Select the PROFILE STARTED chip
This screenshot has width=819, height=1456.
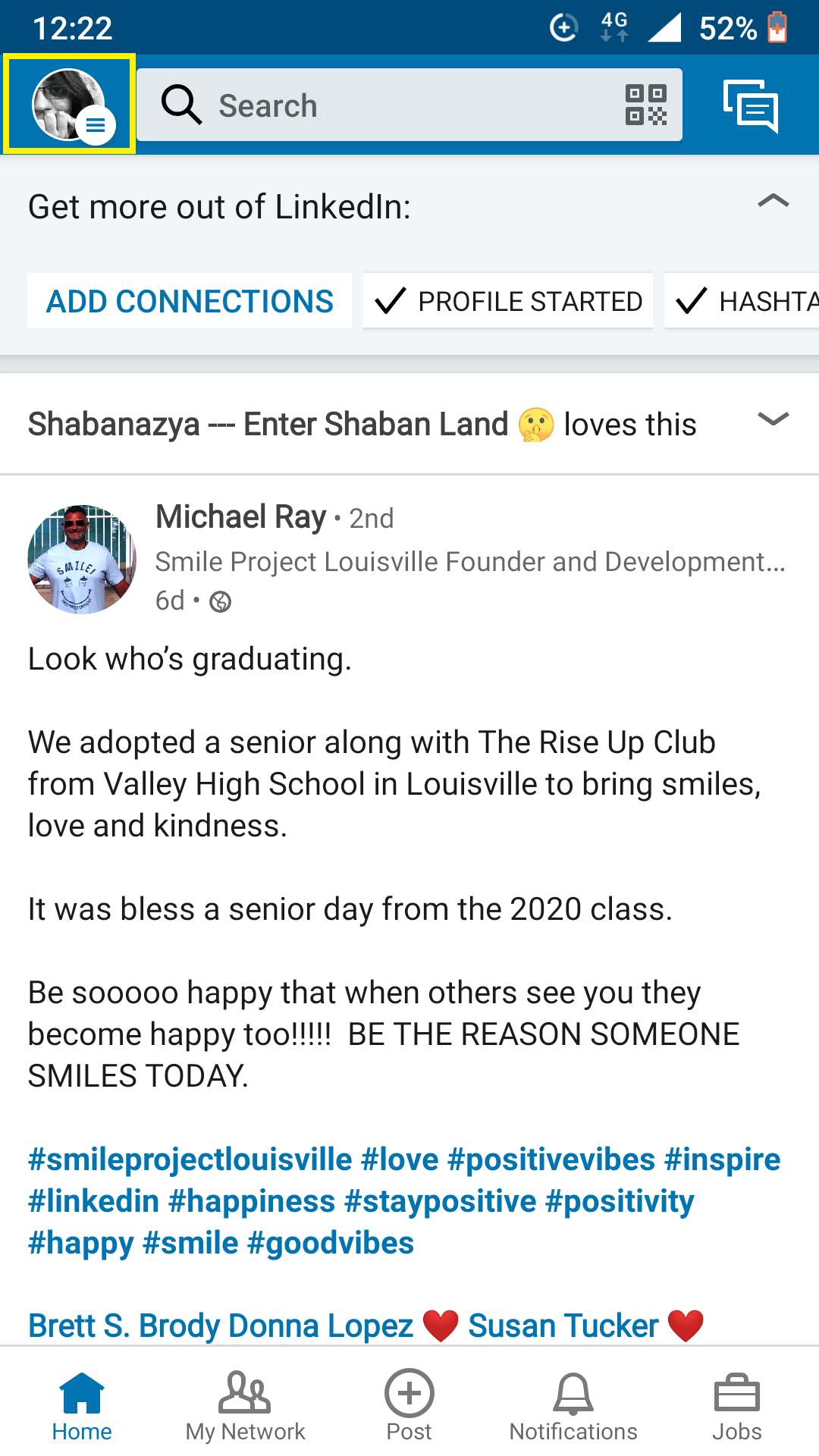[508, 301]
